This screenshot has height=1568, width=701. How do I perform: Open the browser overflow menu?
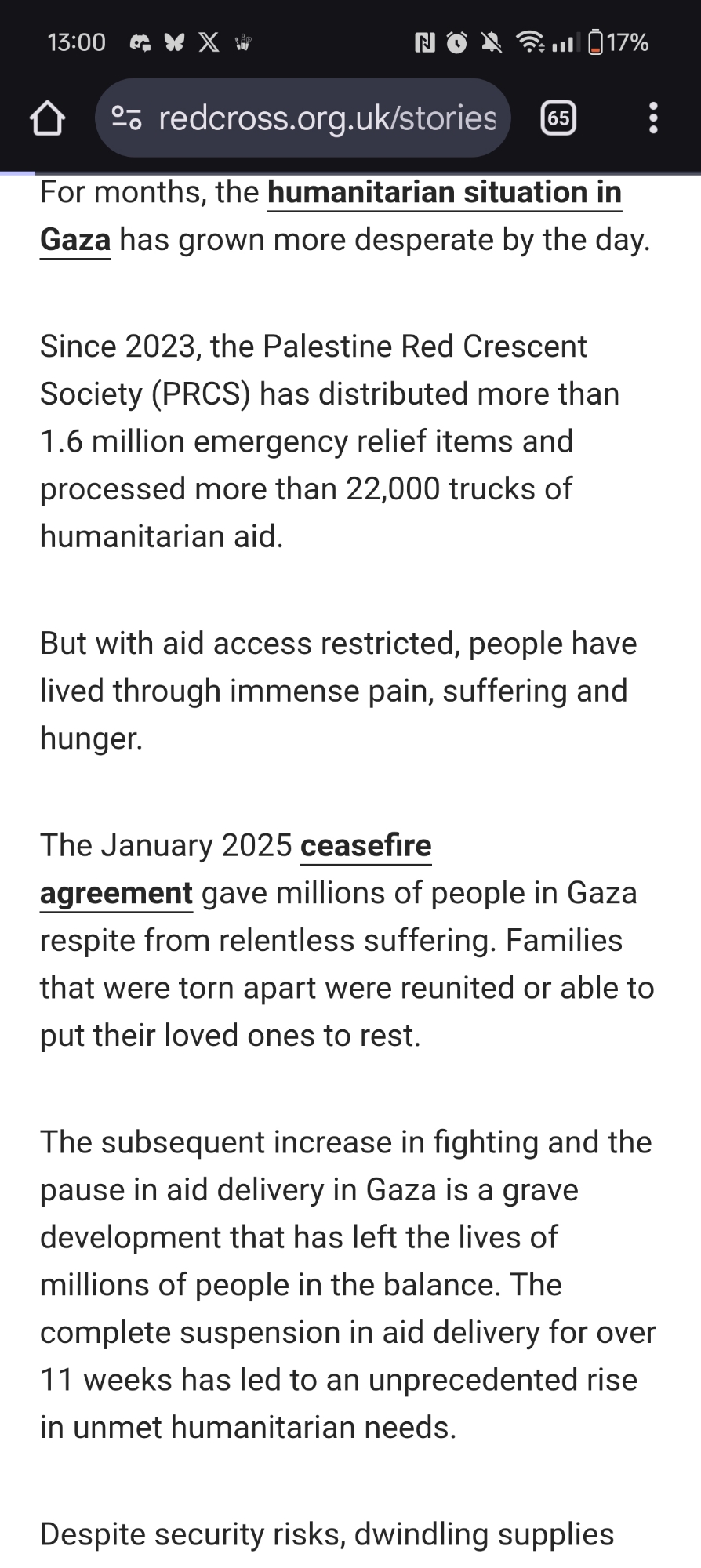tap(652, 118)
